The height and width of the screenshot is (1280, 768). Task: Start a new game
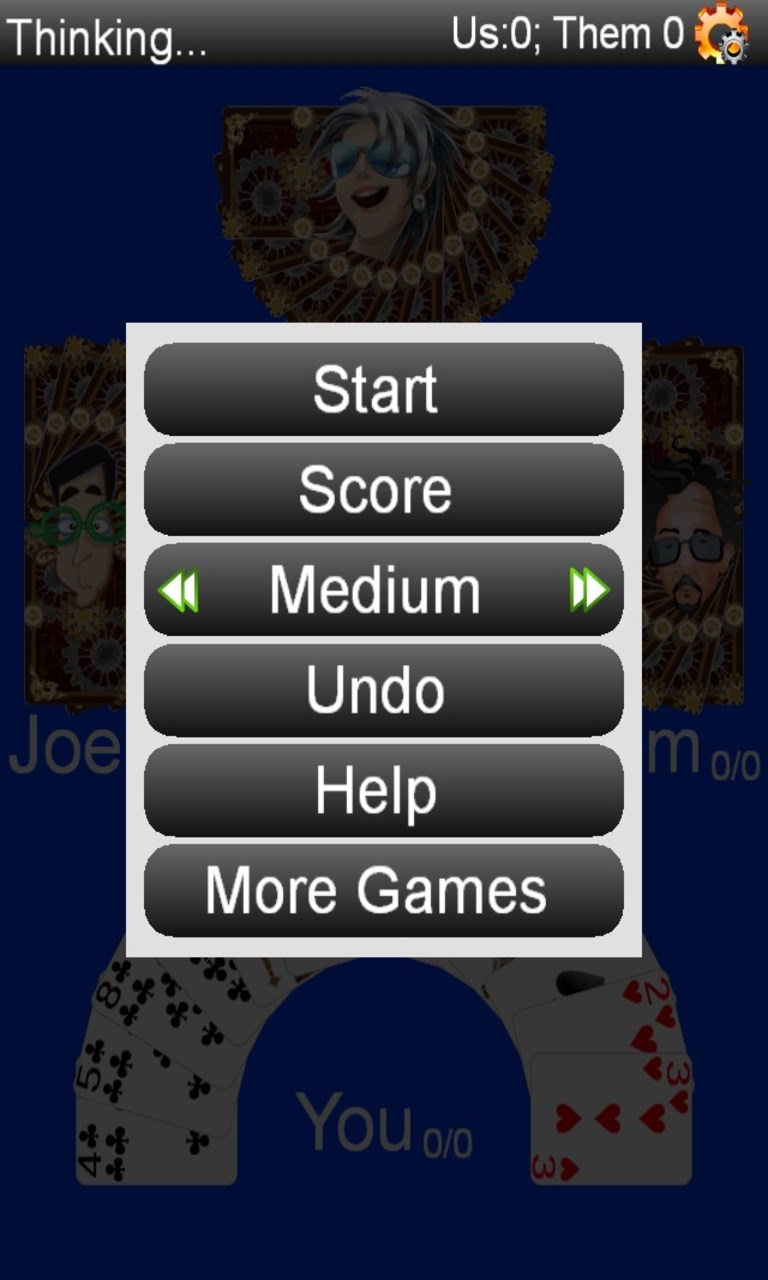coord(383,389)
